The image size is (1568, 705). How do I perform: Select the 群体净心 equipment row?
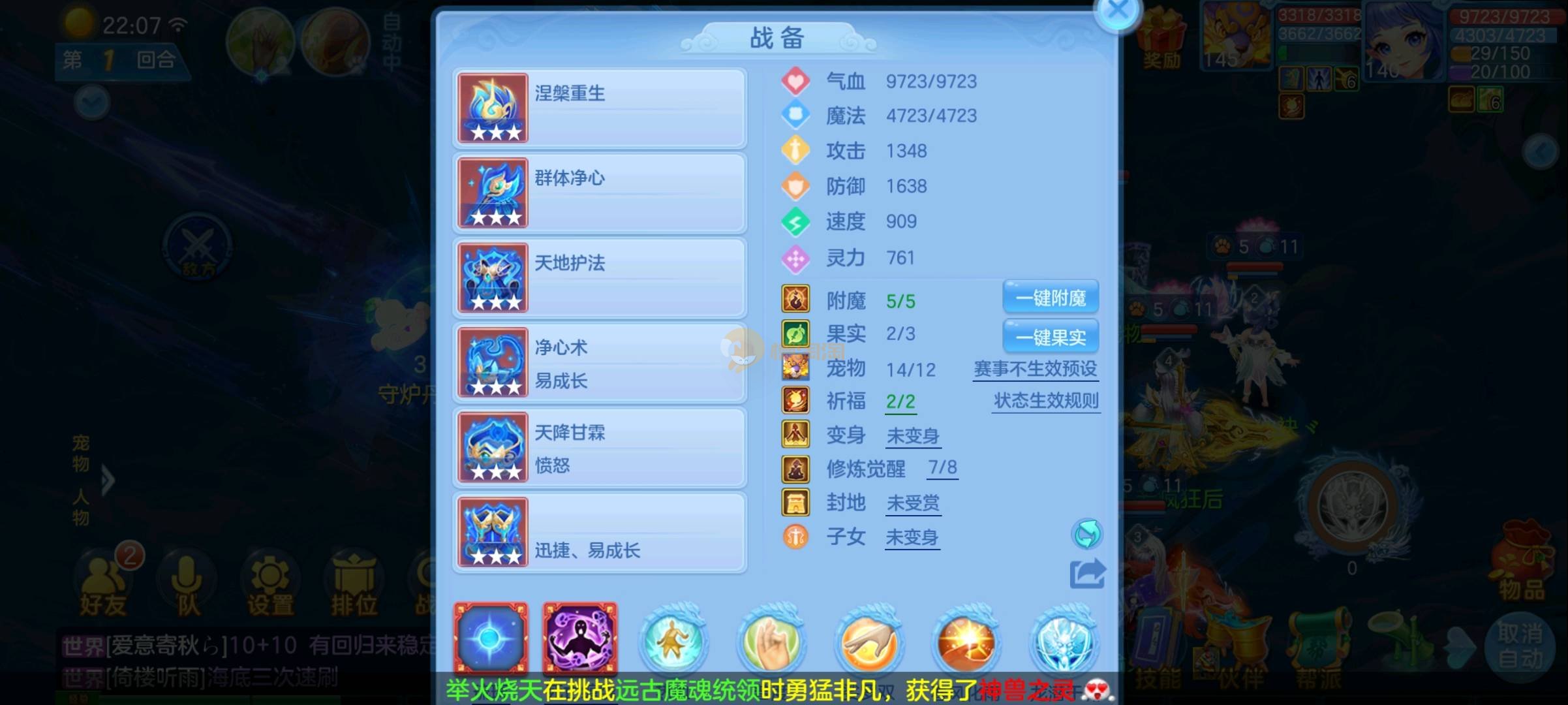click(x=600, y=193)
